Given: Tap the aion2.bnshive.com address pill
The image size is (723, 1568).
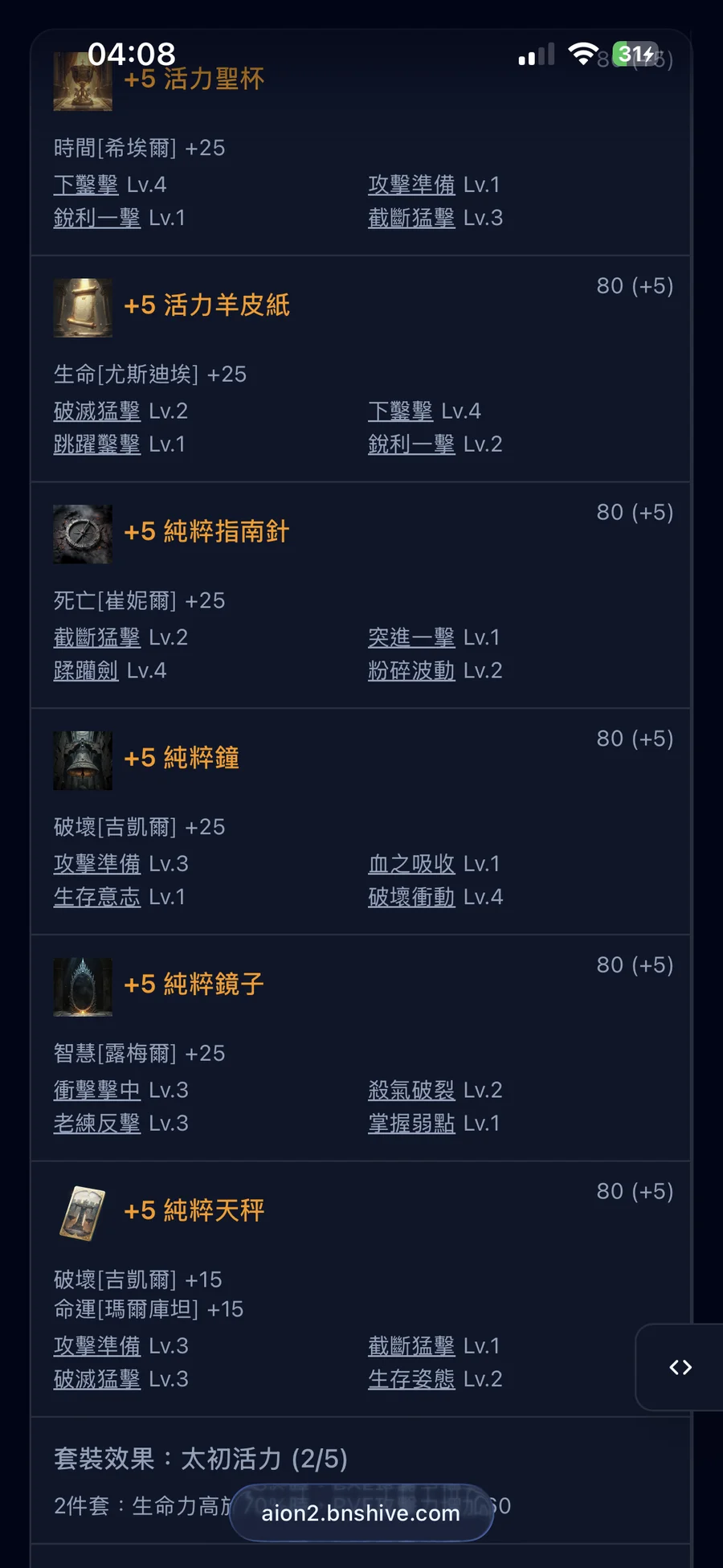Looking at the screenshot, I should [x=361, y=1513].
